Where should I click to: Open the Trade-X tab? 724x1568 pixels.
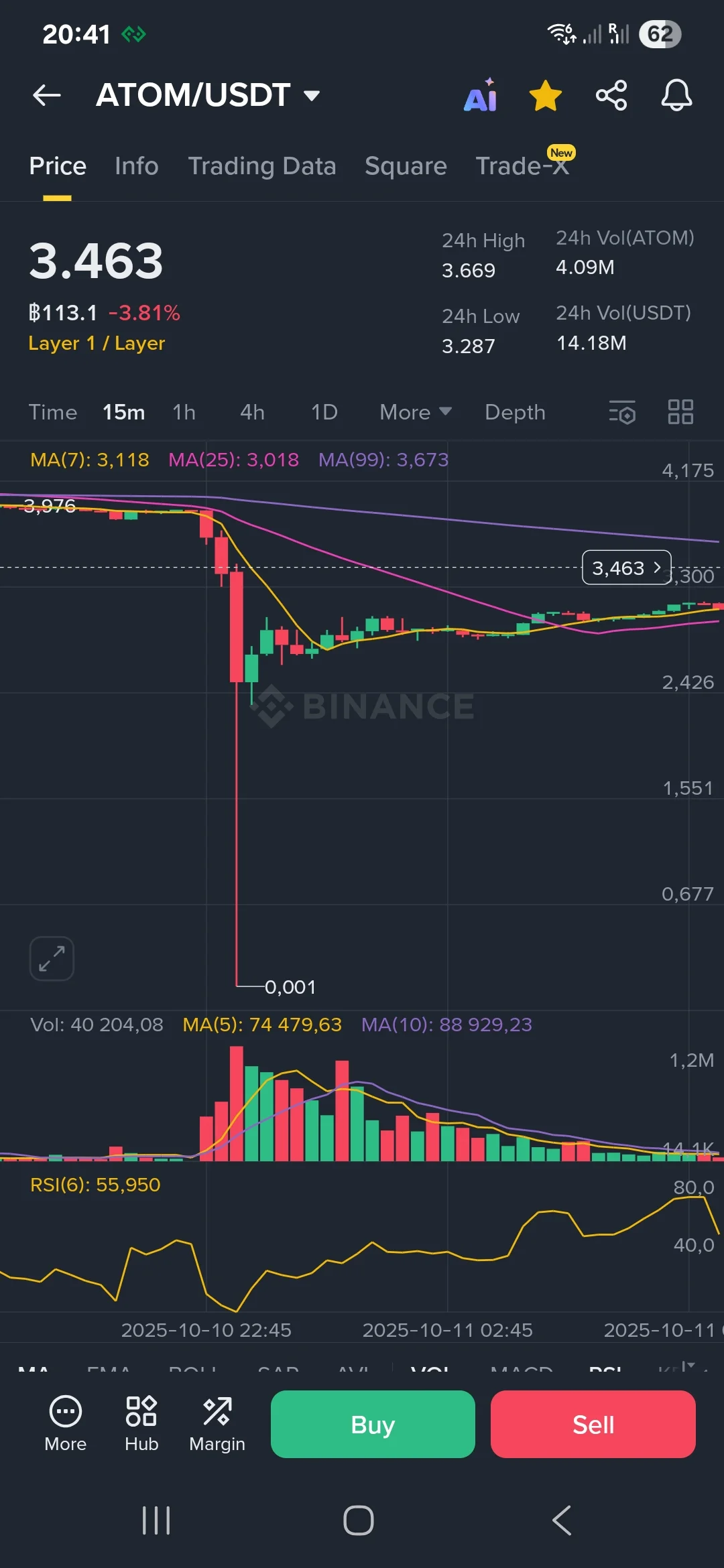(x=522, y=166)
